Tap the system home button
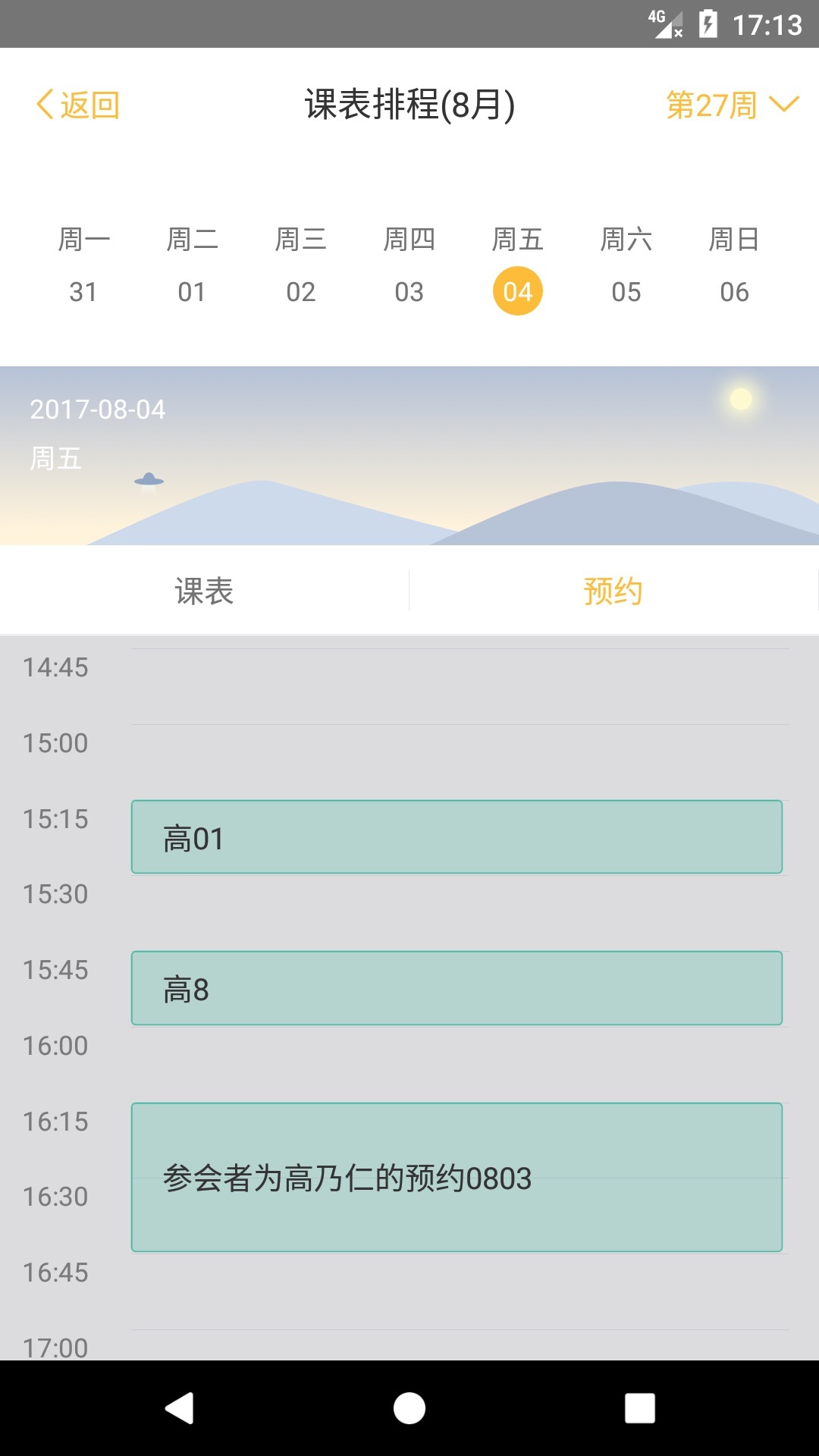 coord(409,1408)
